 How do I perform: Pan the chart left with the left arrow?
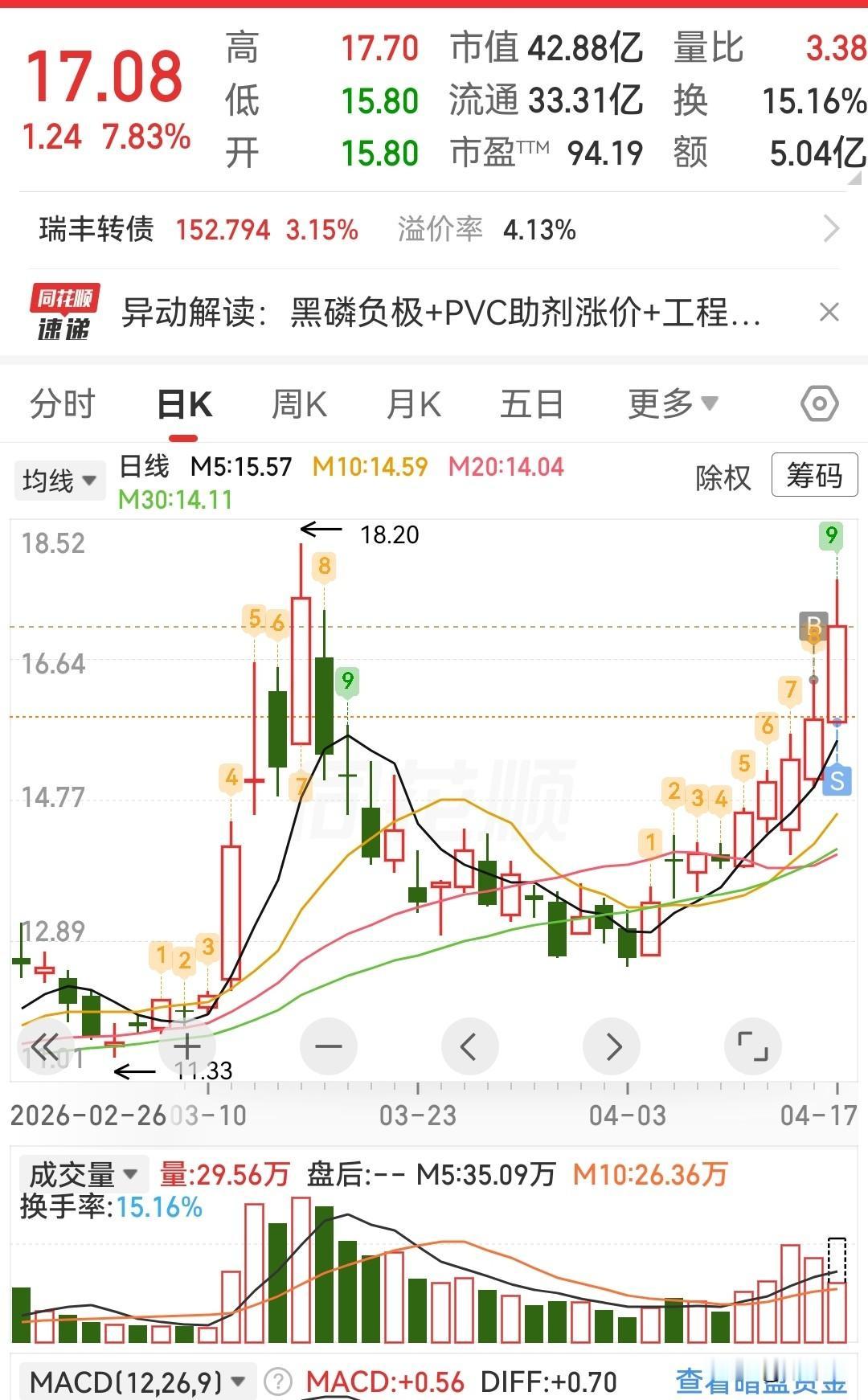tap(469, 1046)
